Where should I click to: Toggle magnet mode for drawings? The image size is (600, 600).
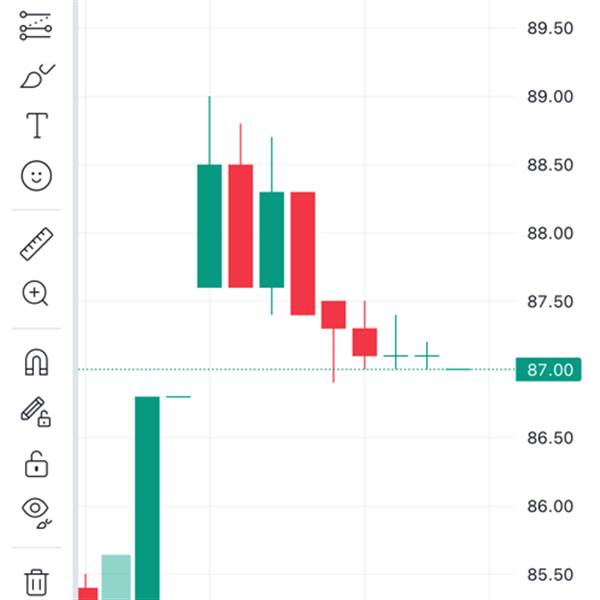point(36,362)
